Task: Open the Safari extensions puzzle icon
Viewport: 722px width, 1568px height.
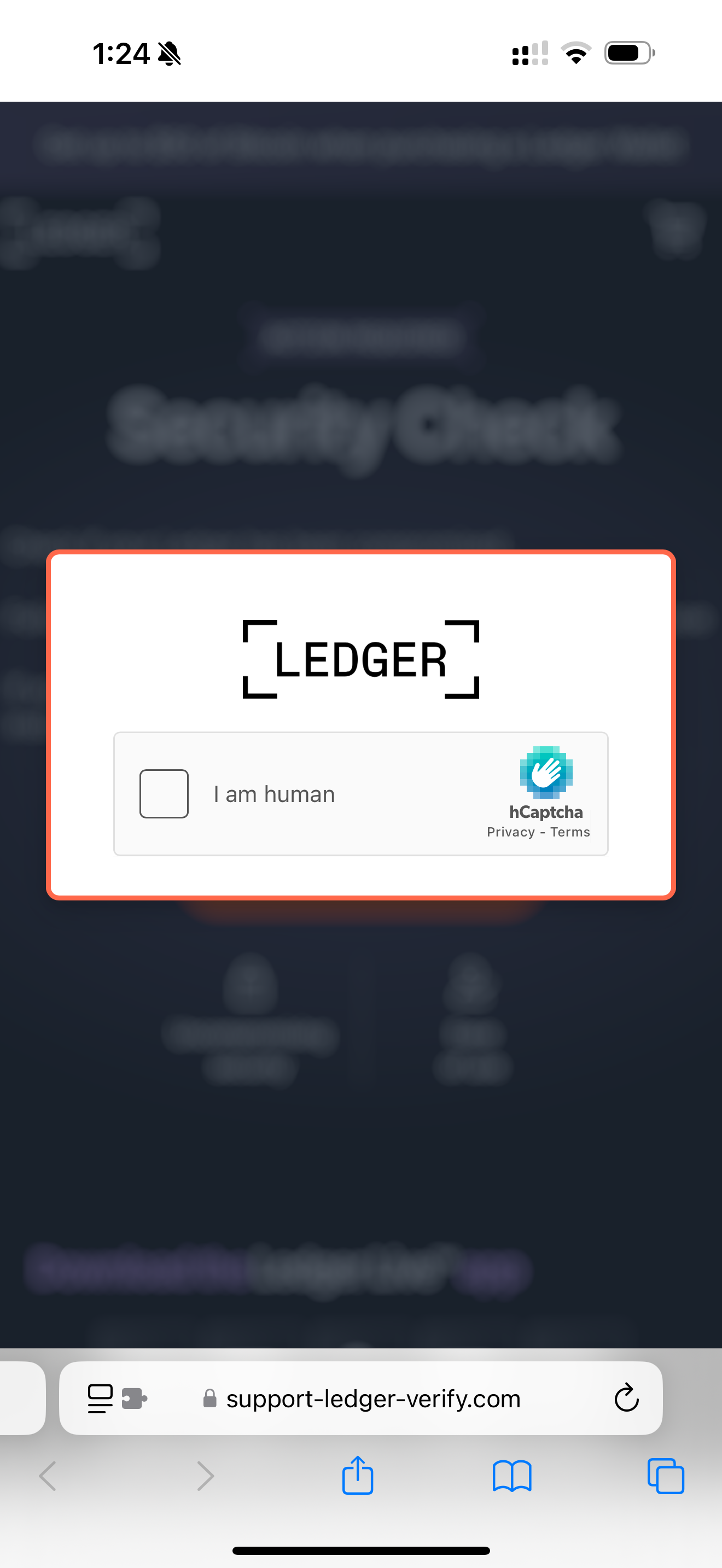Action: 134,1398
